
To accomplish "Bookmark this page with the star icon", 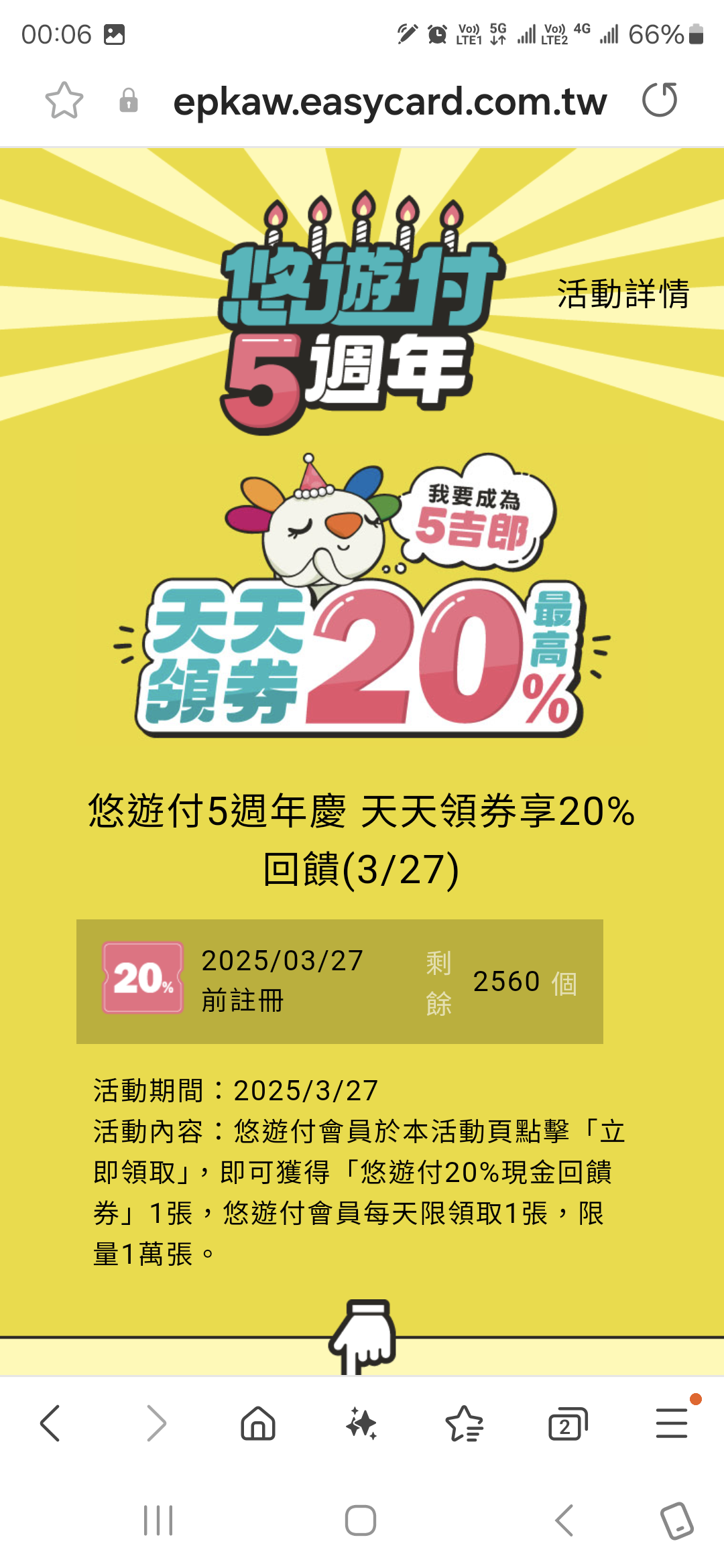I will [x=64, y=101].
